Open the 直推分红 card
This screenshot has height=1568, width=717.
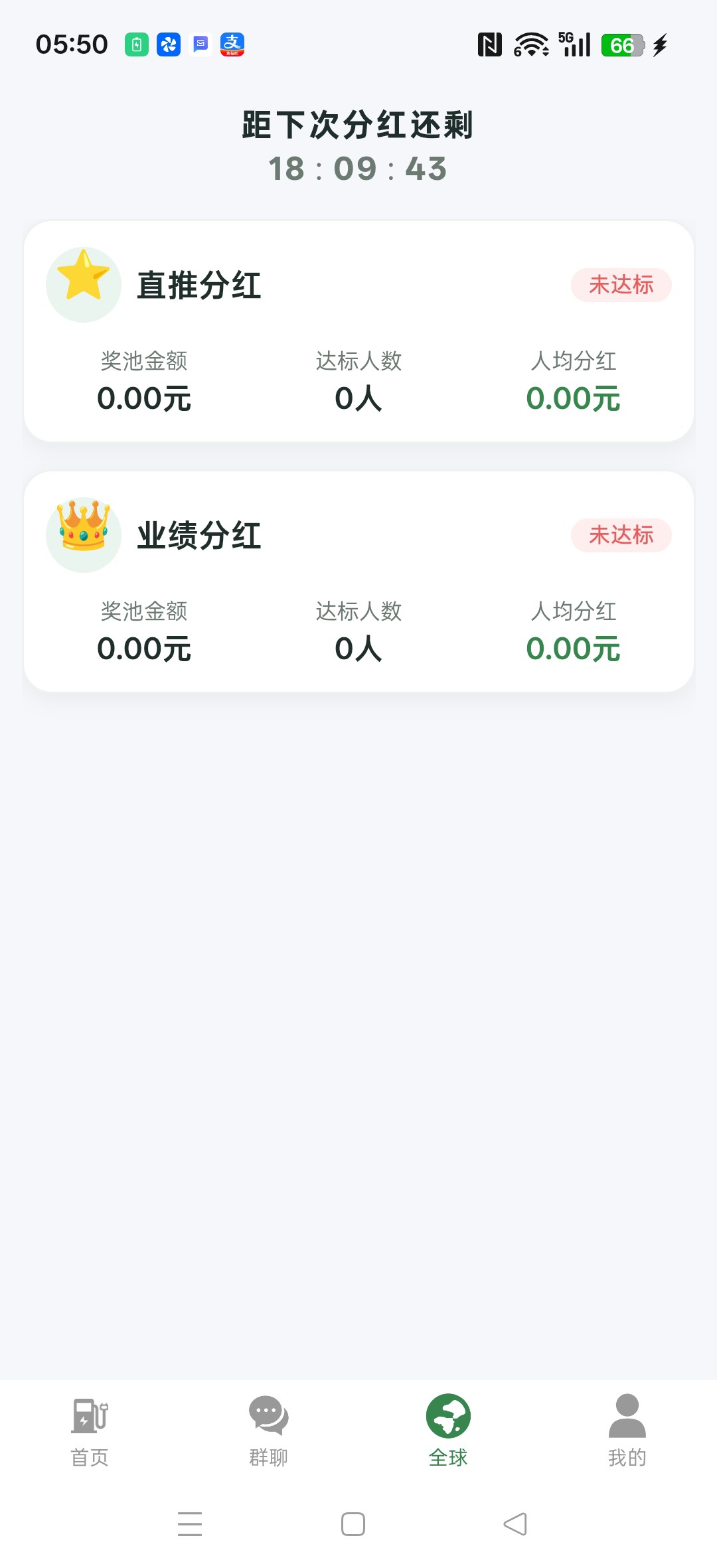tap(358, 331)
